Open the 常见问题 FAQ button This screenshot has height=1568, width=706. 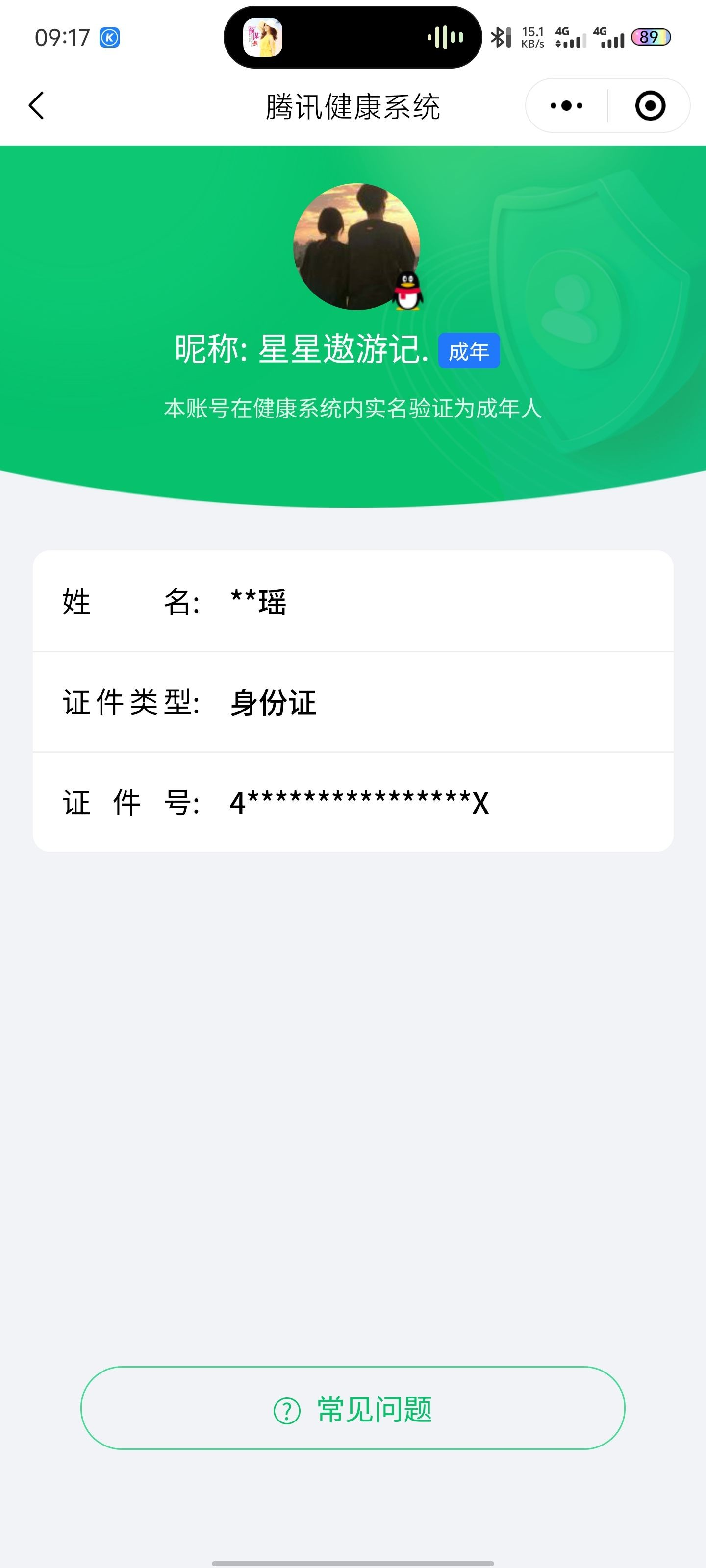pos(353,1409)
